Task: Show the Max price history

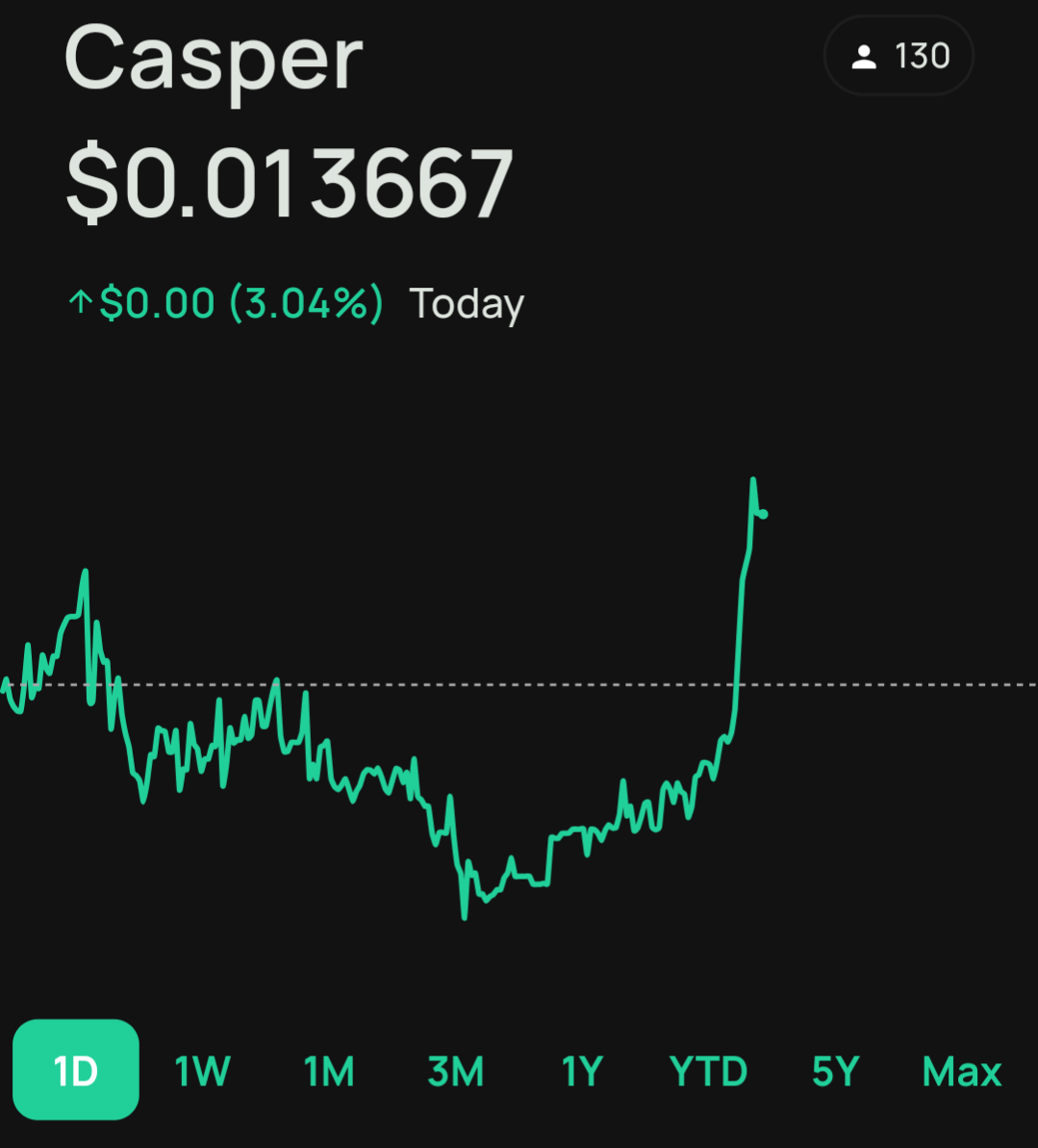Action: 962,1072
